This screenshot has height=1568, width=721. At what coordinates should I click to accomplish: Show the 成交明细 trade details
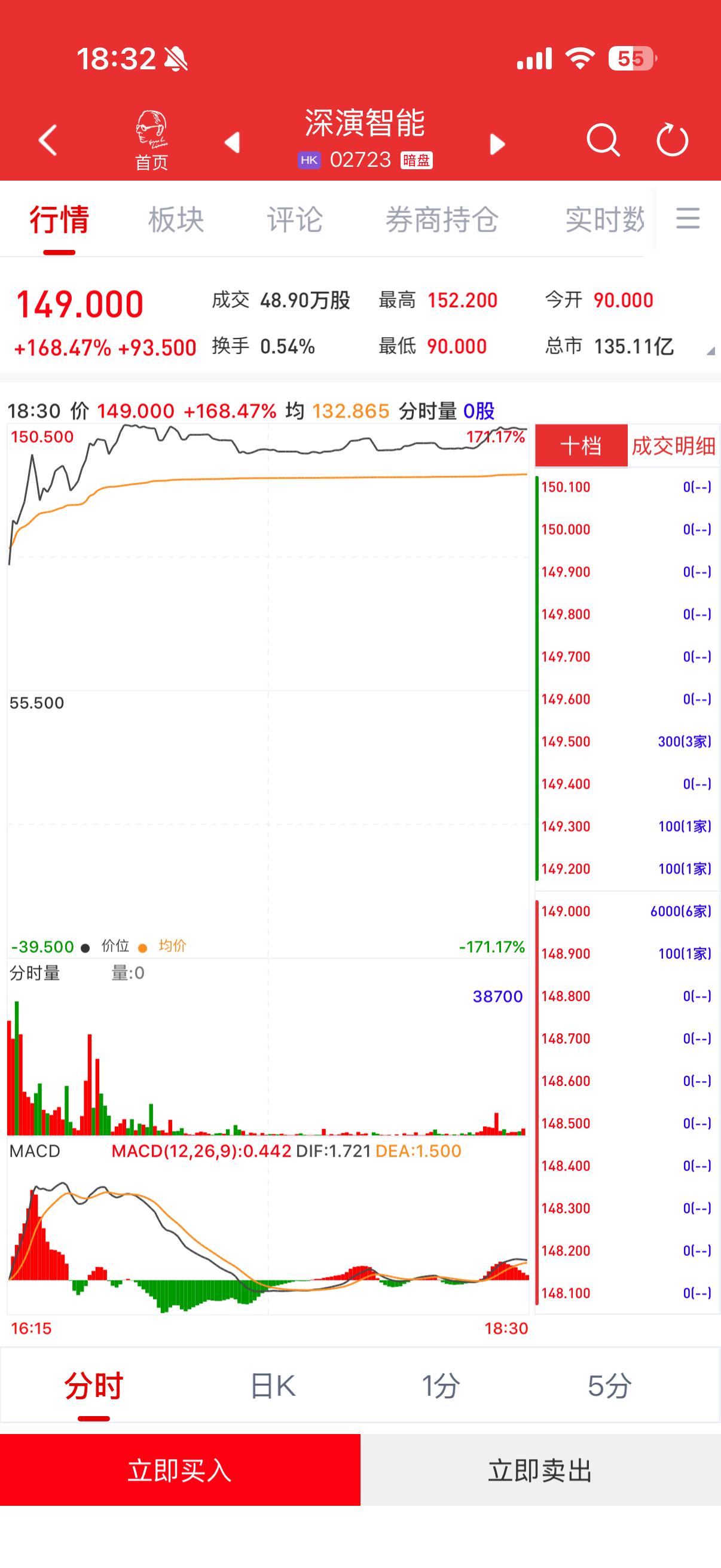coord(674,446)
